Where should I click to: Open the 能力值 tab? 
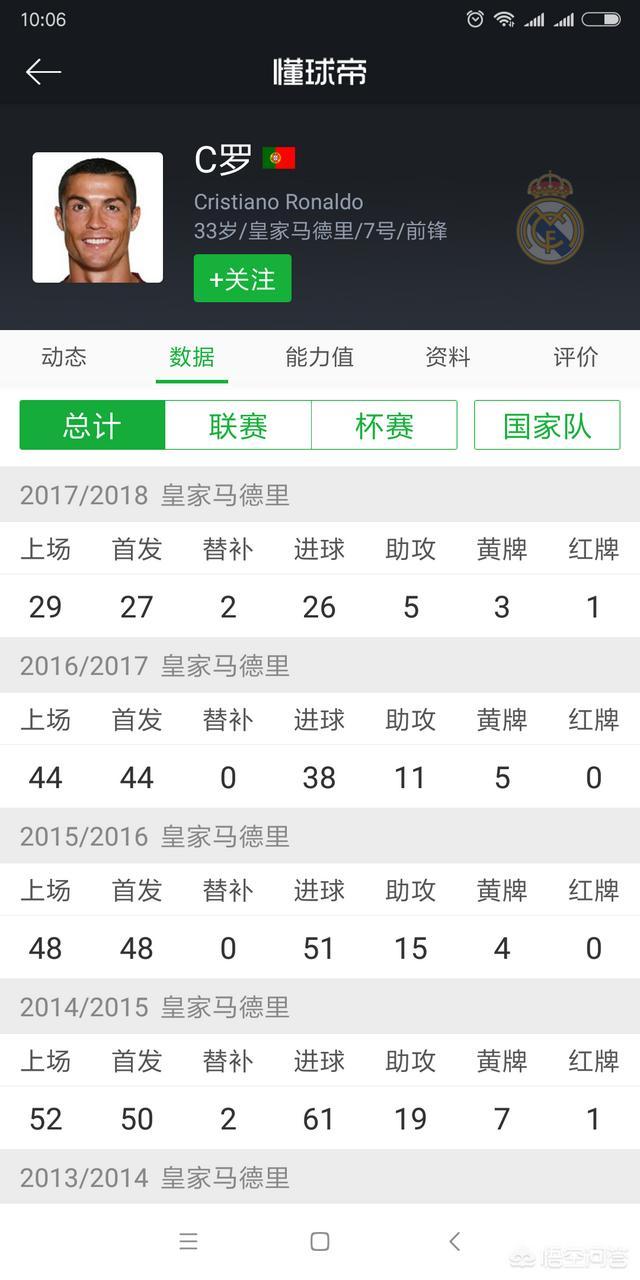click(x=320, y=357)
